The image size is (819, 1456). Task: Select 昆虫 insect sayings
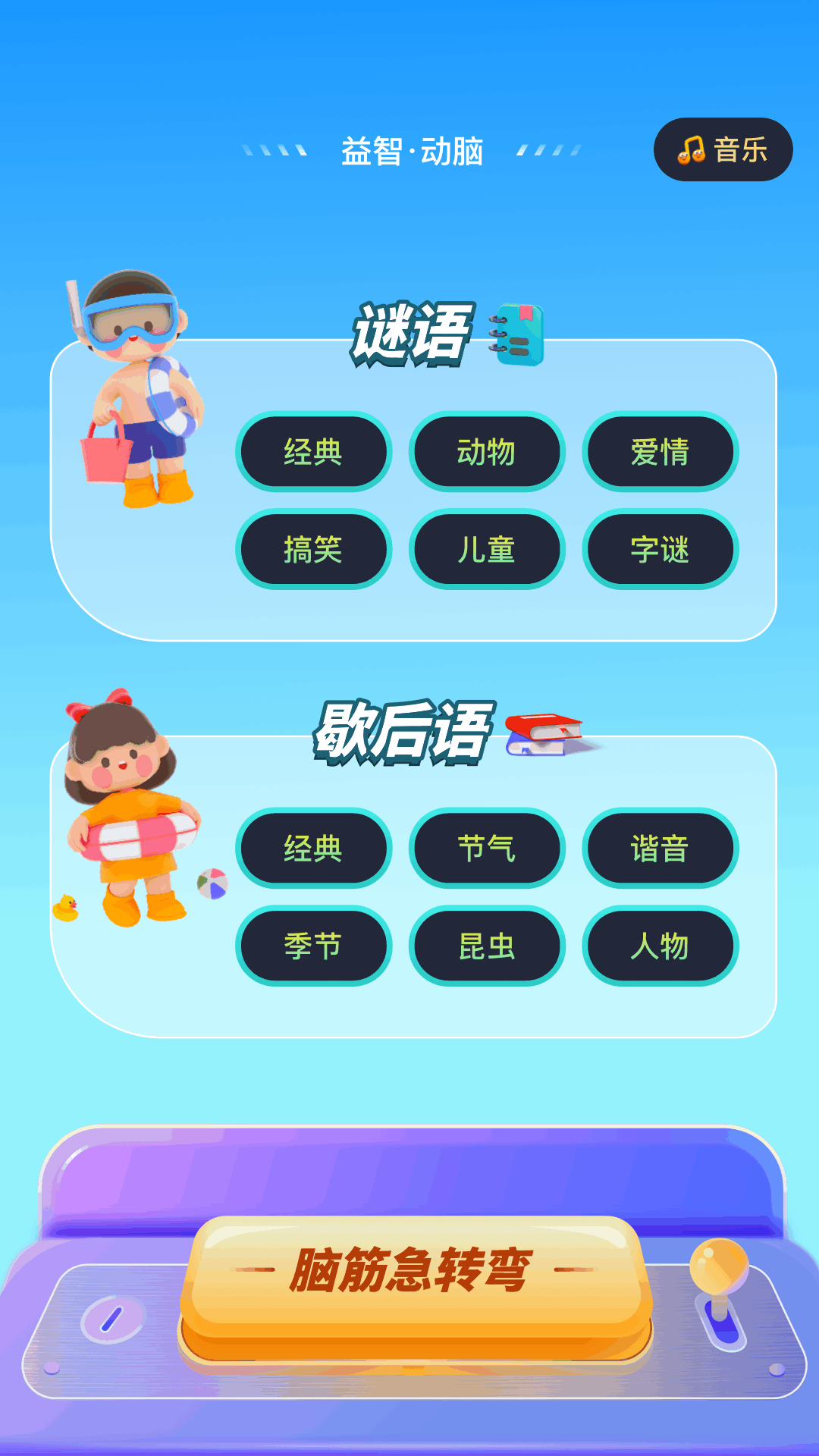pos(486,946)
